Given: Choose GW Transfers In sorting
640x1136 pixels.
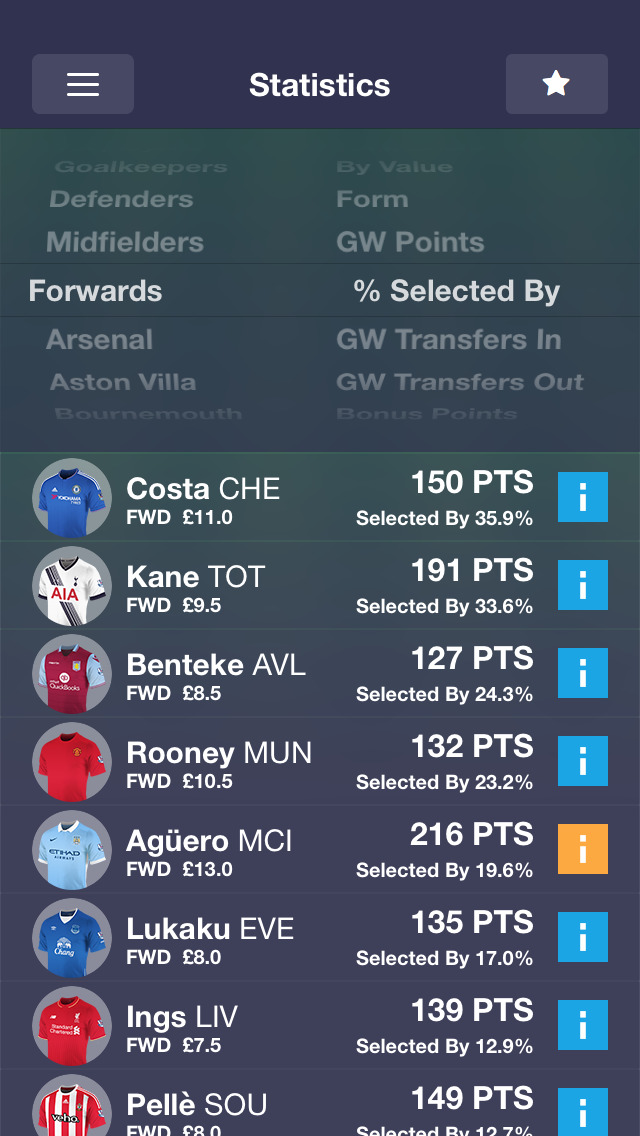Looking at the screenshot, I should tap(448, 340).
